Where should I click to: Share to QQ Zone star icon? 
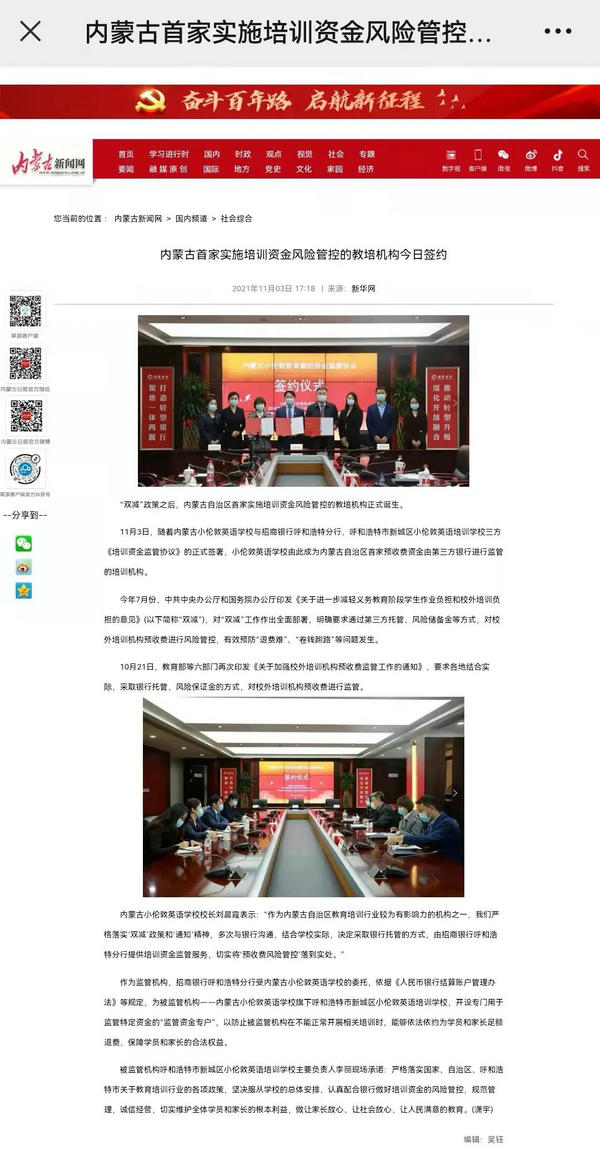23,590
